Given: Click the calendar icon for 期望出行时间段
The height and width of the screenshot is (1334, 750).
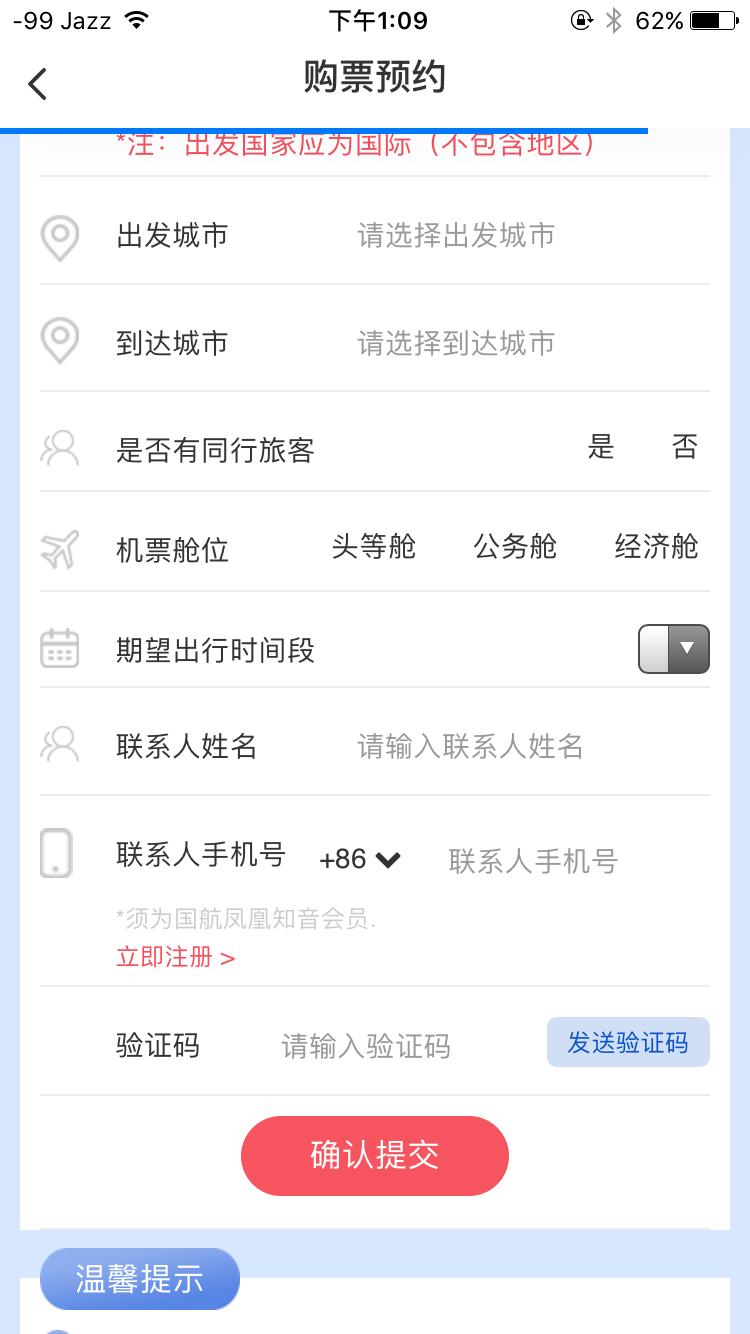Looking at the screenshot, I should [60, 648].
